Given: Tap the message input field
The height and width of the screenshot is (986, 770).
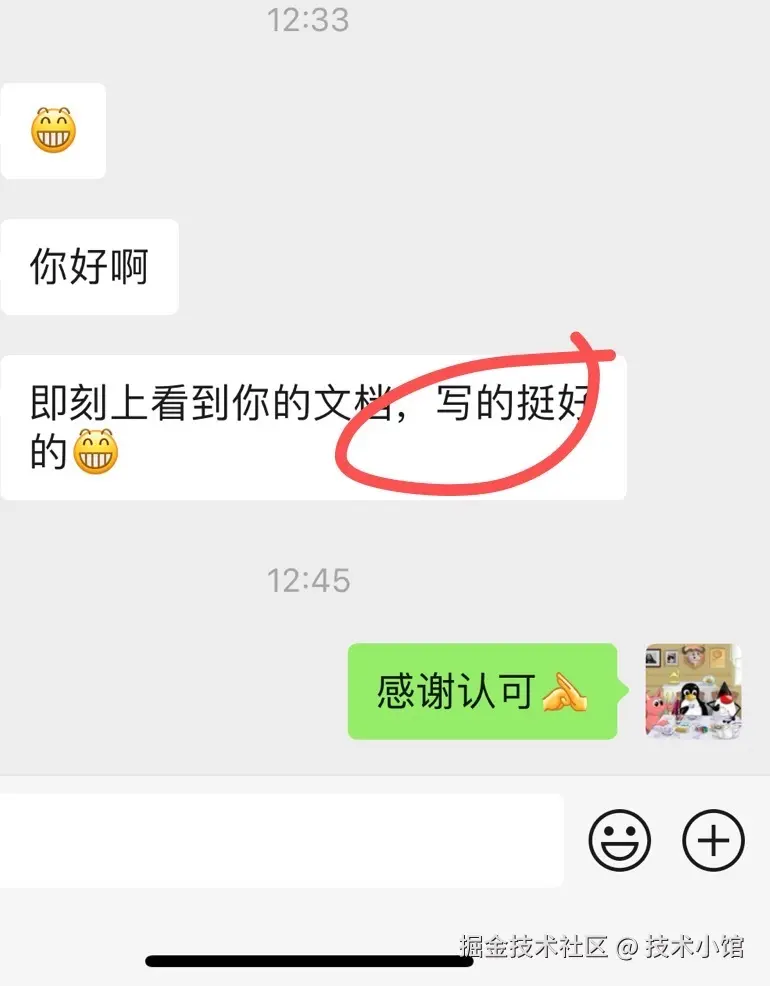Looking at the screenshot, I should (280, 840).
